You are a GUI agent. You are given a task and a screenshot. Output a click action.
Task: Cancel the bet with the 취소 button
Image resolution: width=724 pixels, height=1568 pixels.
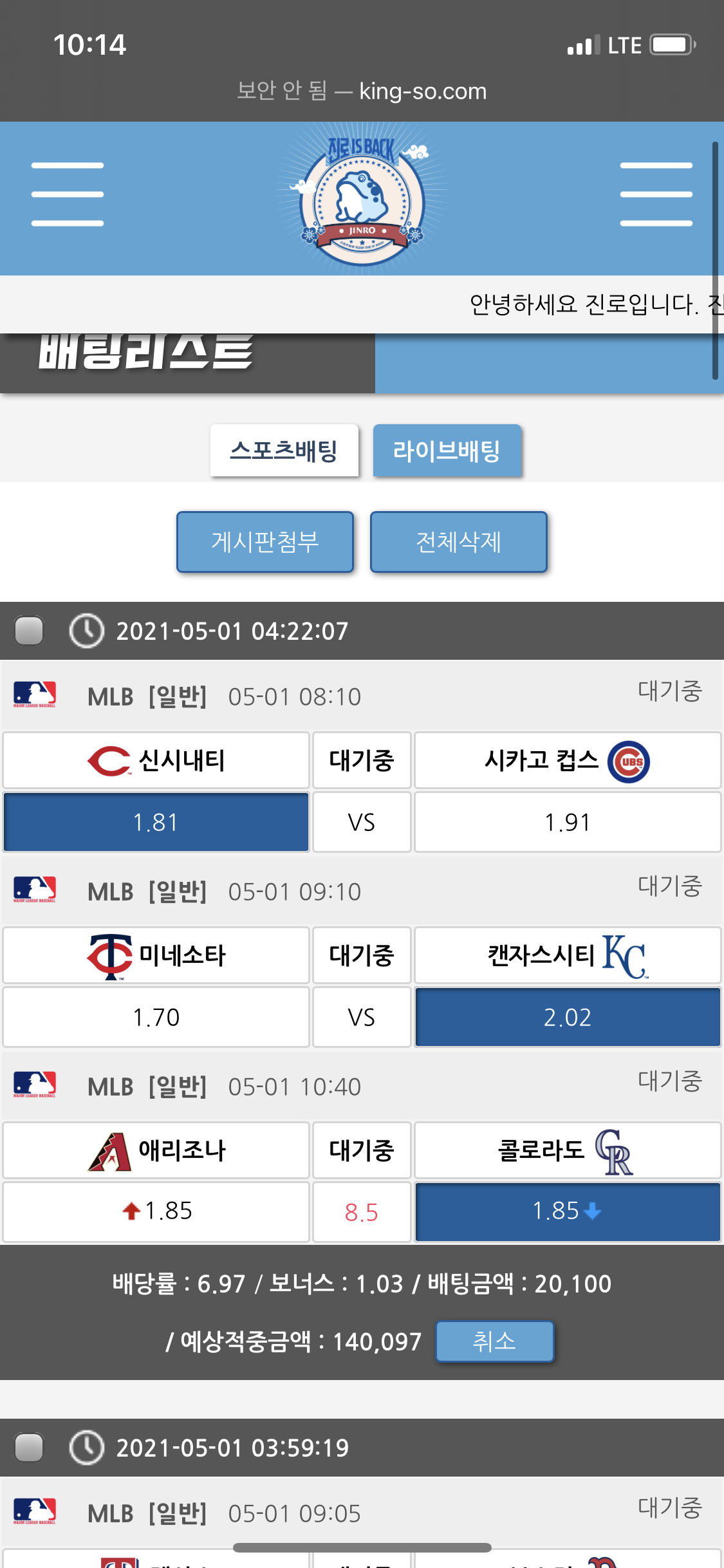(494, 1341)
